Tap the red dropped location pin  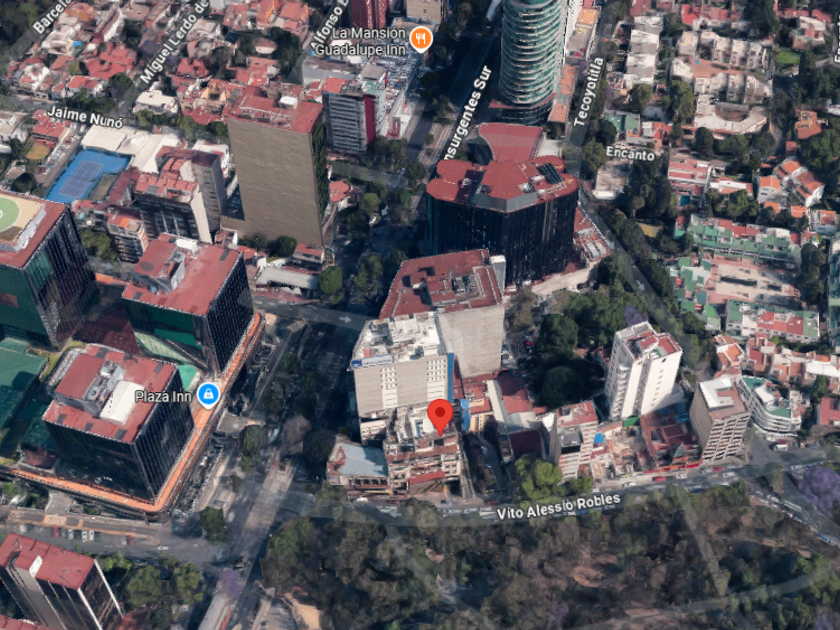[x=440, y=413]
